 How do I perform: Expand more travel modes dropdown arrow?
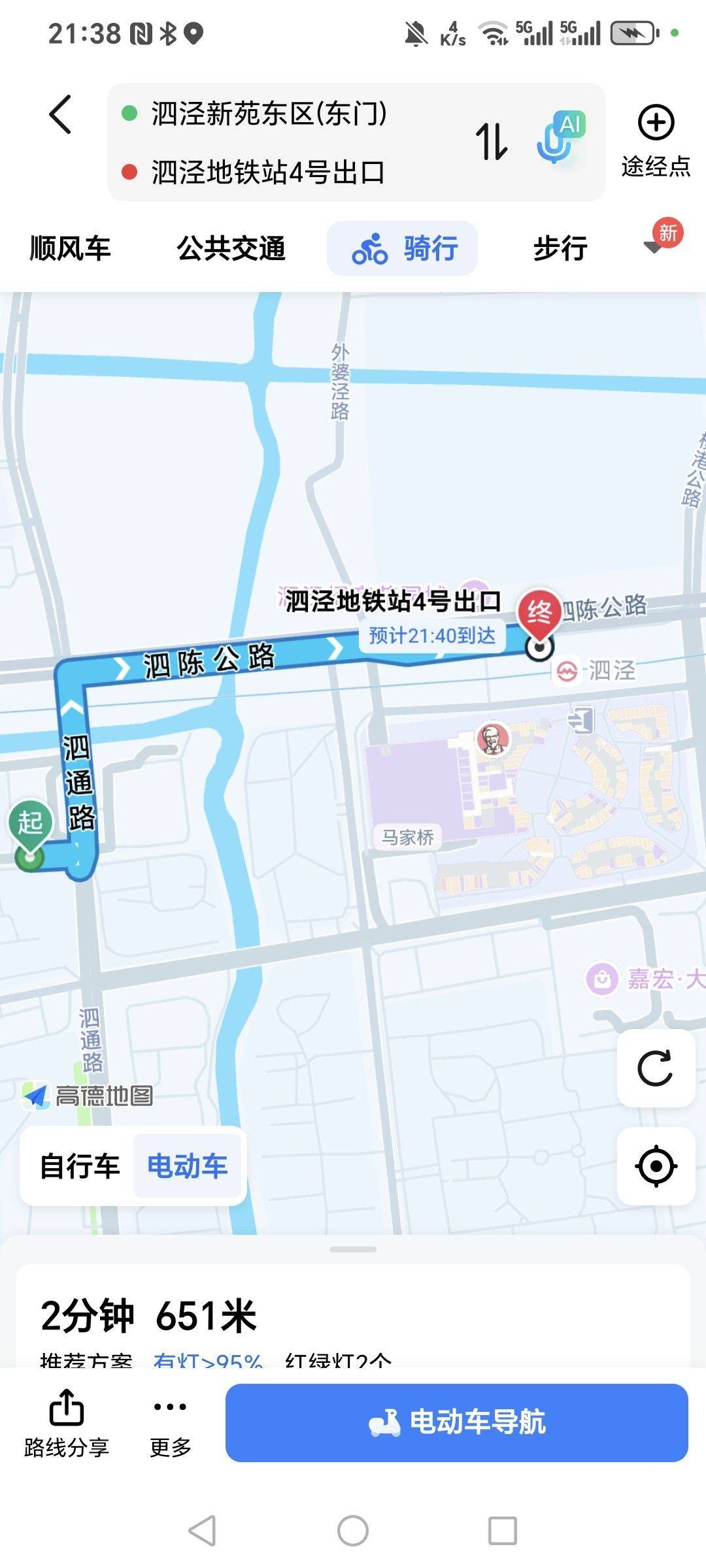[x=654, y=246]
